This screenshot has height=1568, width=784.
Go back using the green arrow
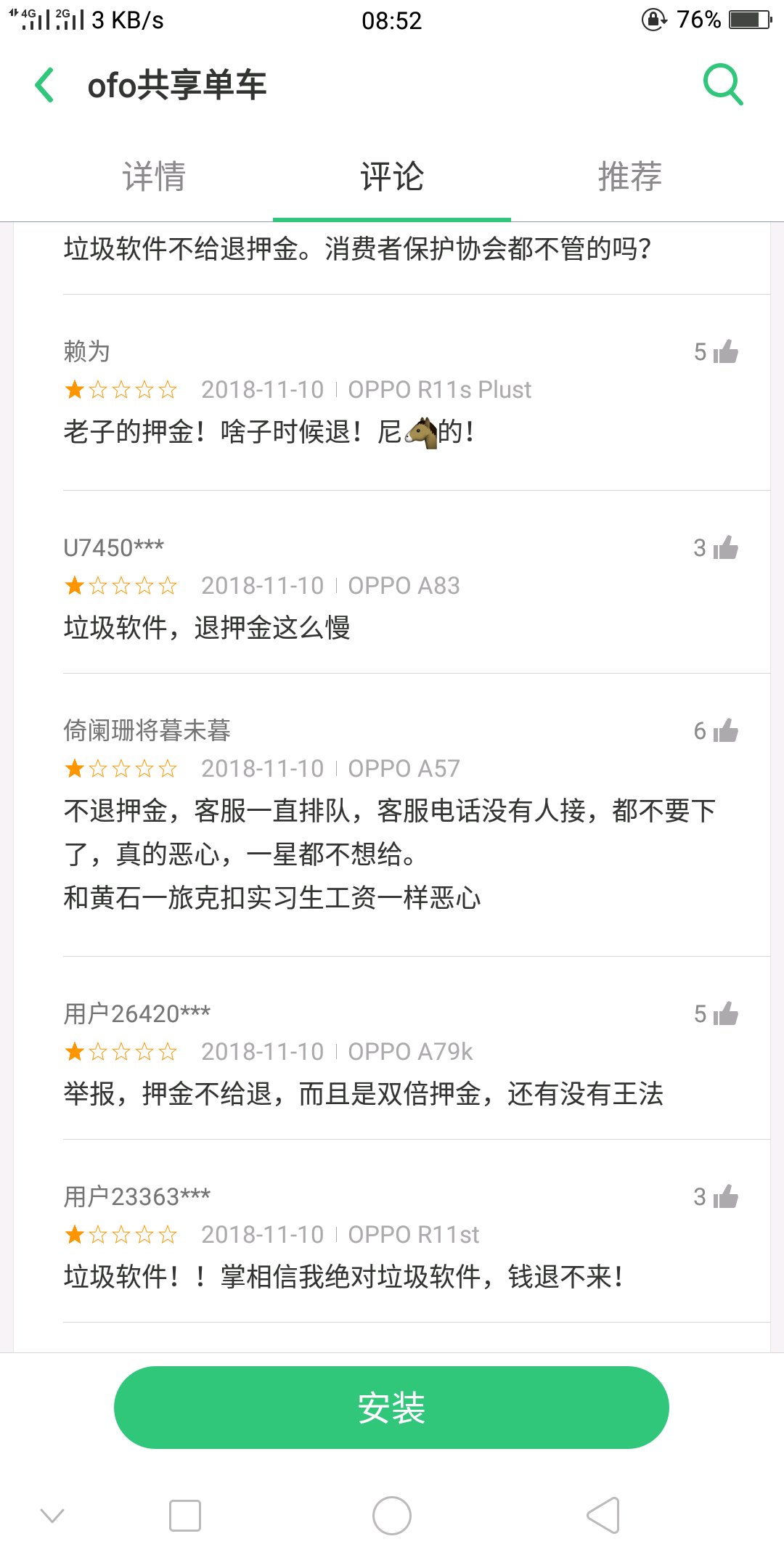[45, 85]
